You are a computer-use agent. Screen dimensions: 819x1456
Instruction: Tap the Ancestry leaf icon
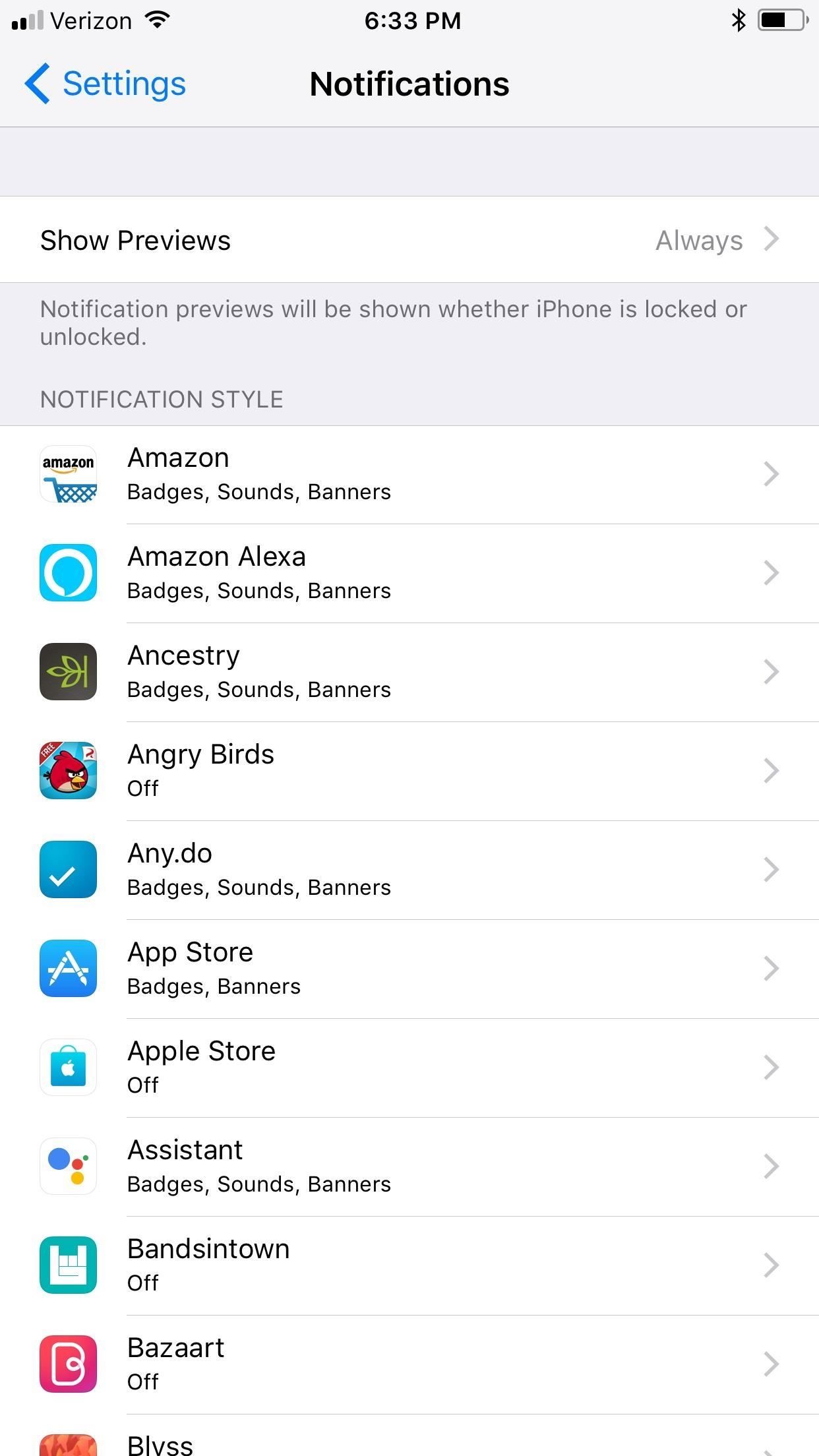click(68, 671)
